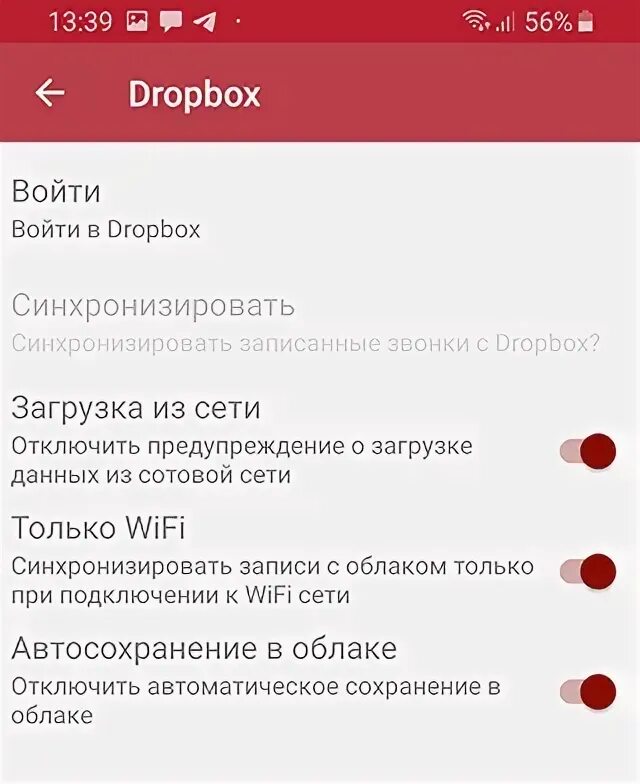Switch the Автосохранение в облаке toggle
This screenshot has height=784, width=640.
588,691
